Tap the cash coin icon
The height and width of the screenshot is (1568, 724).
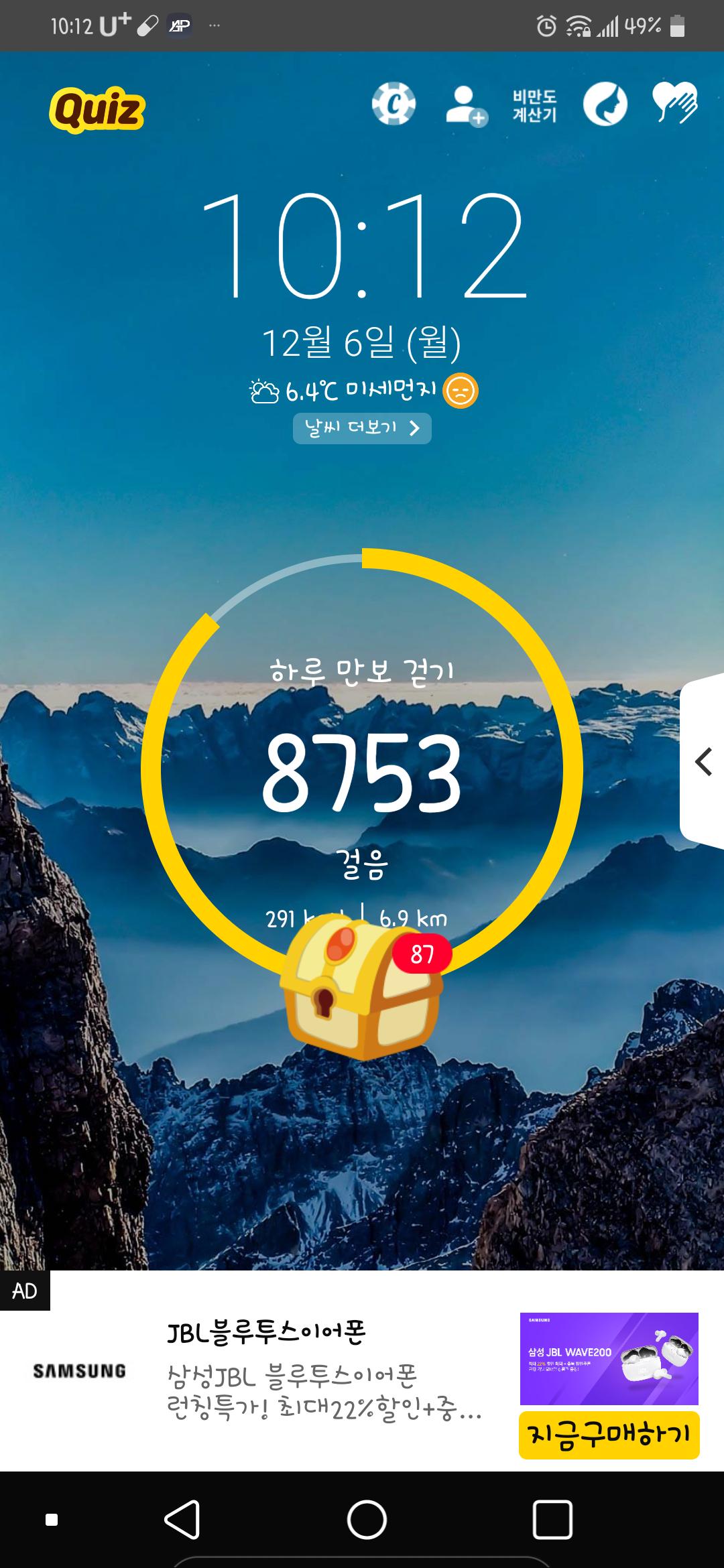point(394,105)
